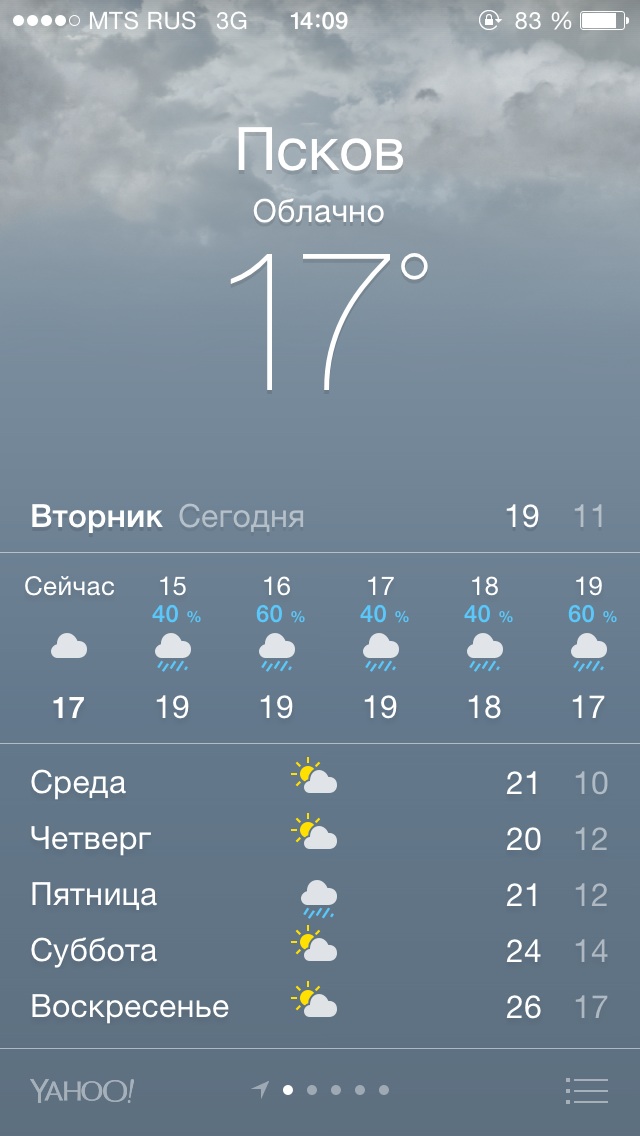640x1136 pixels.
Task: Open the city list menu icon
Action: point(586,1090)
